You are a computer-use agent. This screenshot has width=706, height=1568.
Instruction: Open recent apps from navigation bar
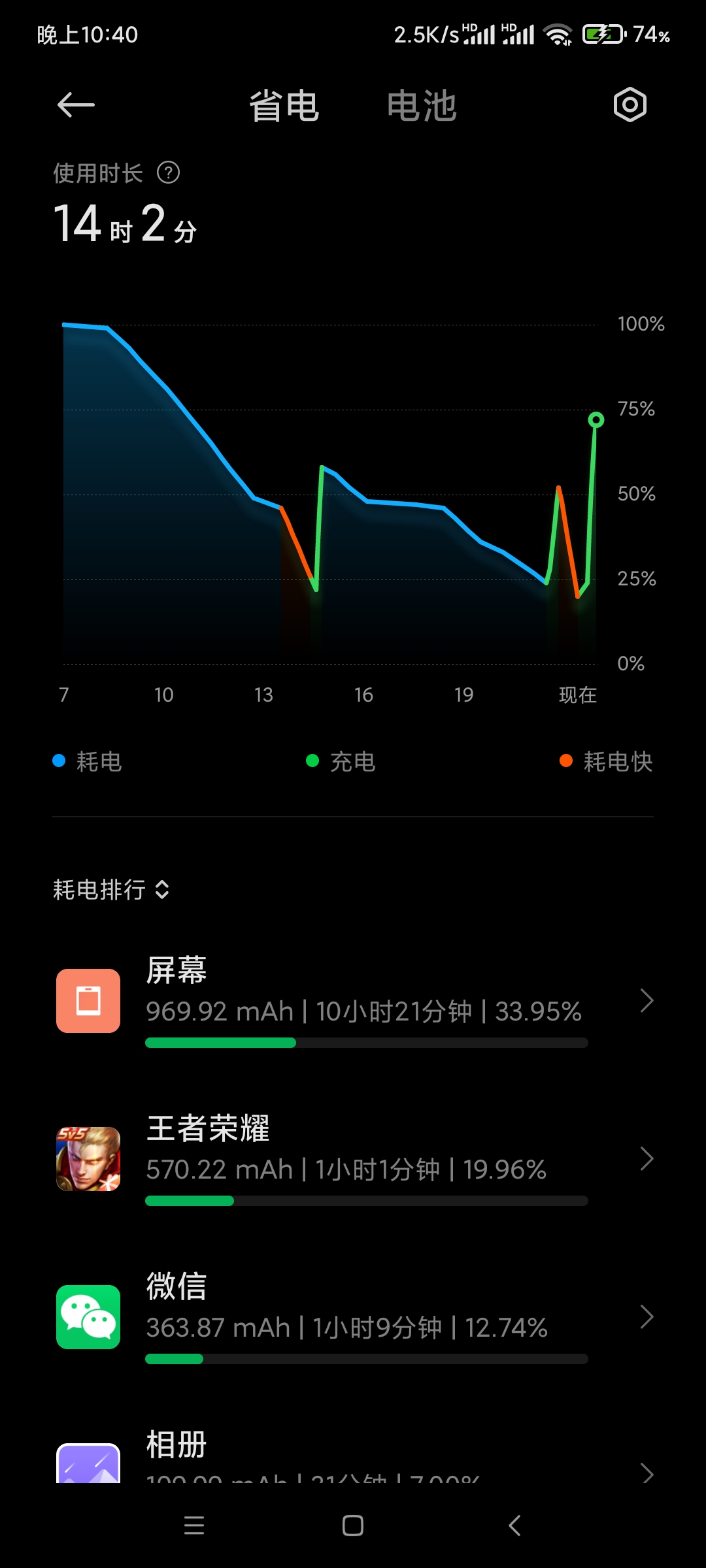click(x=194, y=1526)
